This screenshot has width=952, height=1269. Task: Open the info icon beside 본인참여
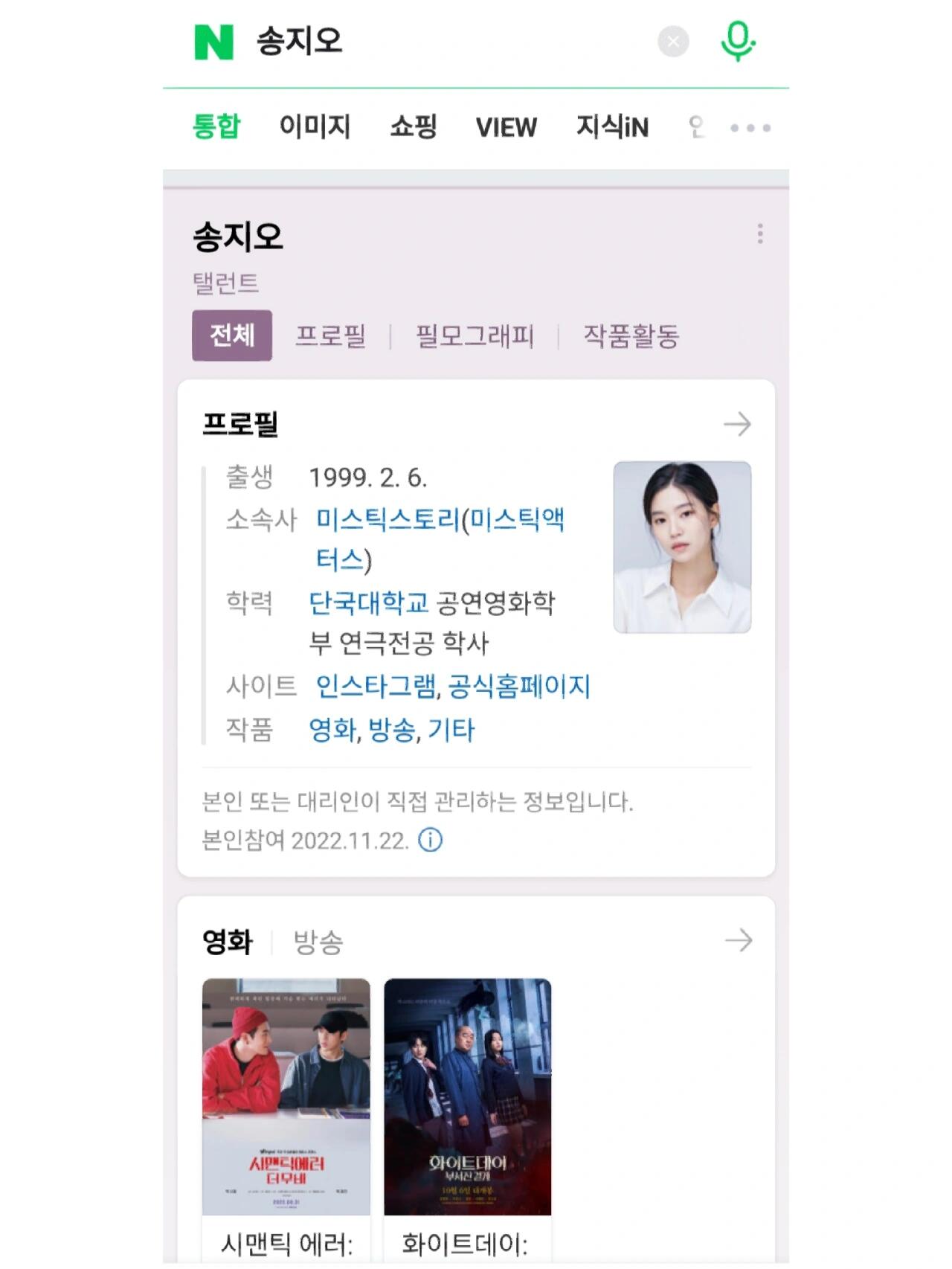(430, 840)
